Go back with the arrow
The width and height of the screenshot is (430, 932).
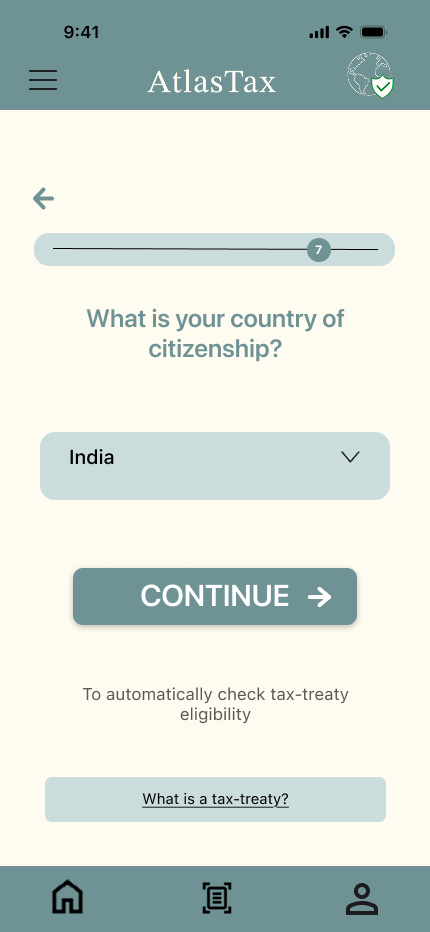[43, 199]
